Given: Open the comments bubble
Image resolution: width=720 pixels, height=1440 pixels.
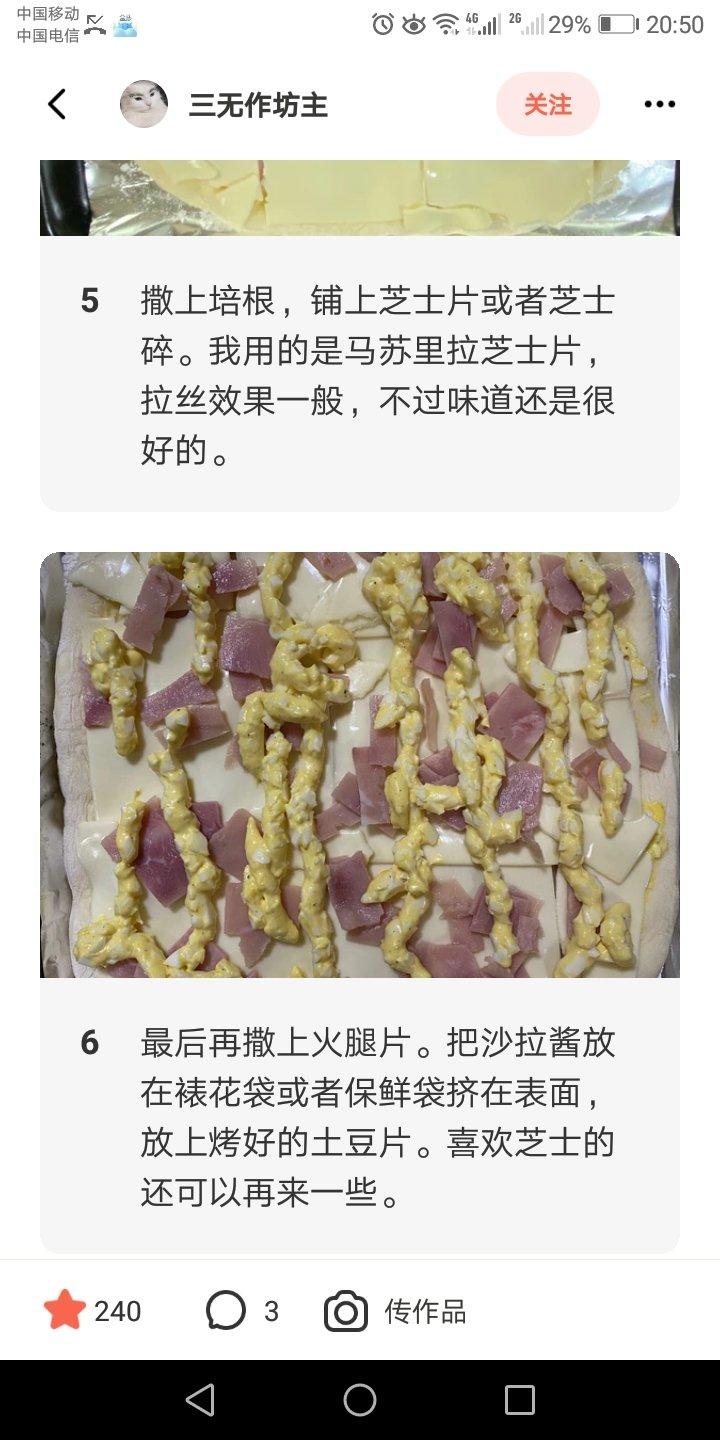Looking at the screenshot, I should (x=226, y=1310).
